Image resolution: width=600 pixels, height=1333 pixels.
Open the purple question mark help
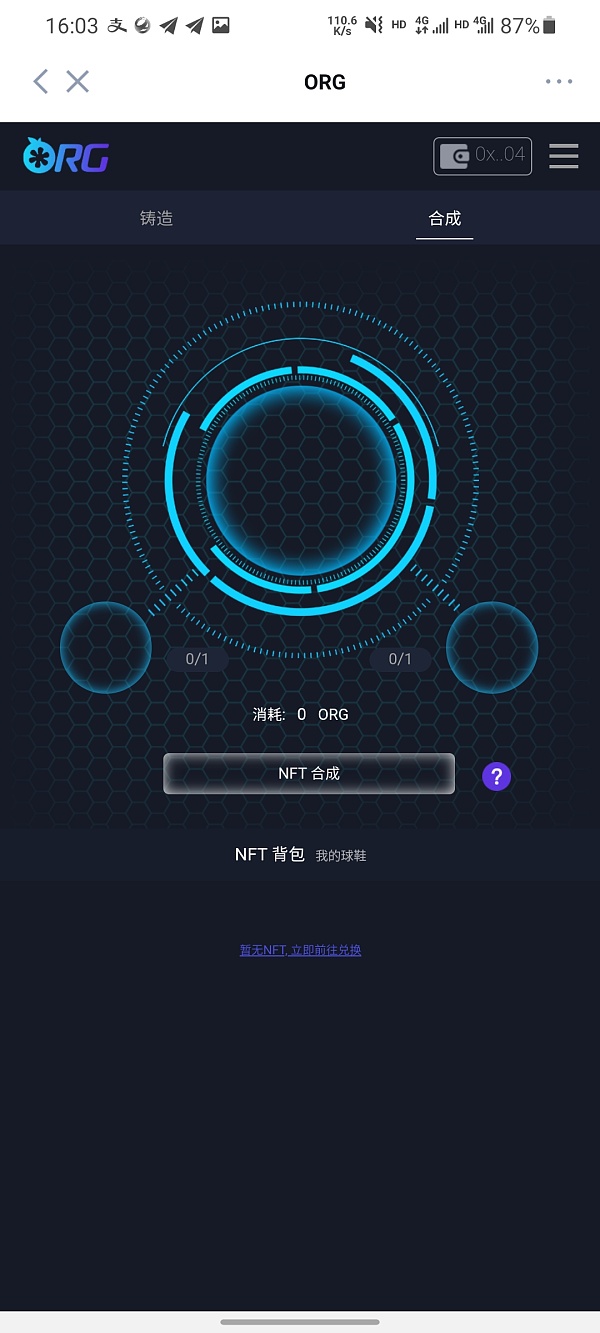496,776
